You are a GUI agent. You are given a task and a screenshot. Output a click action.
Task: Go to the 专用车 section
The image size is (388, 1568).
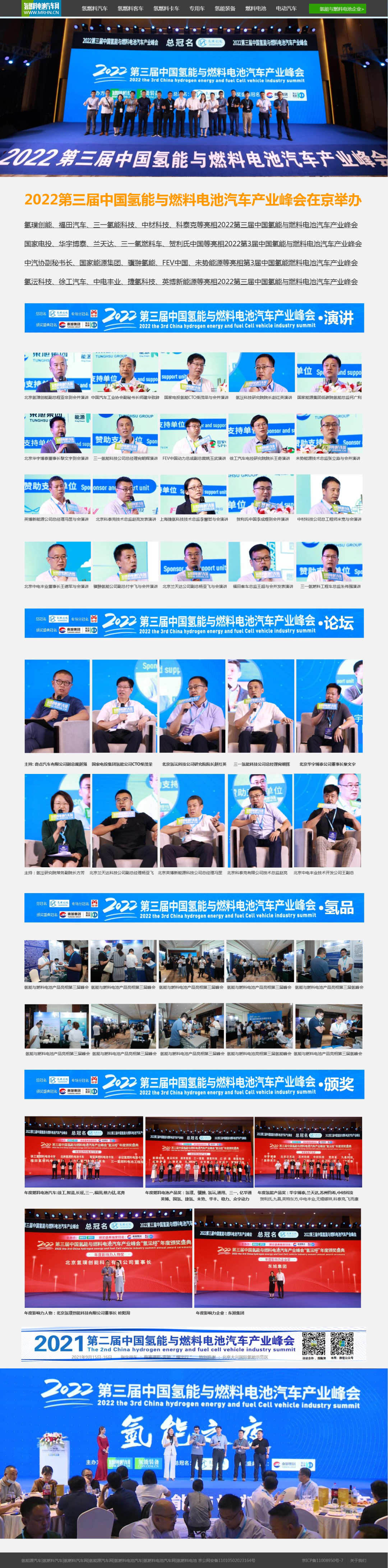tap(196, 9)
